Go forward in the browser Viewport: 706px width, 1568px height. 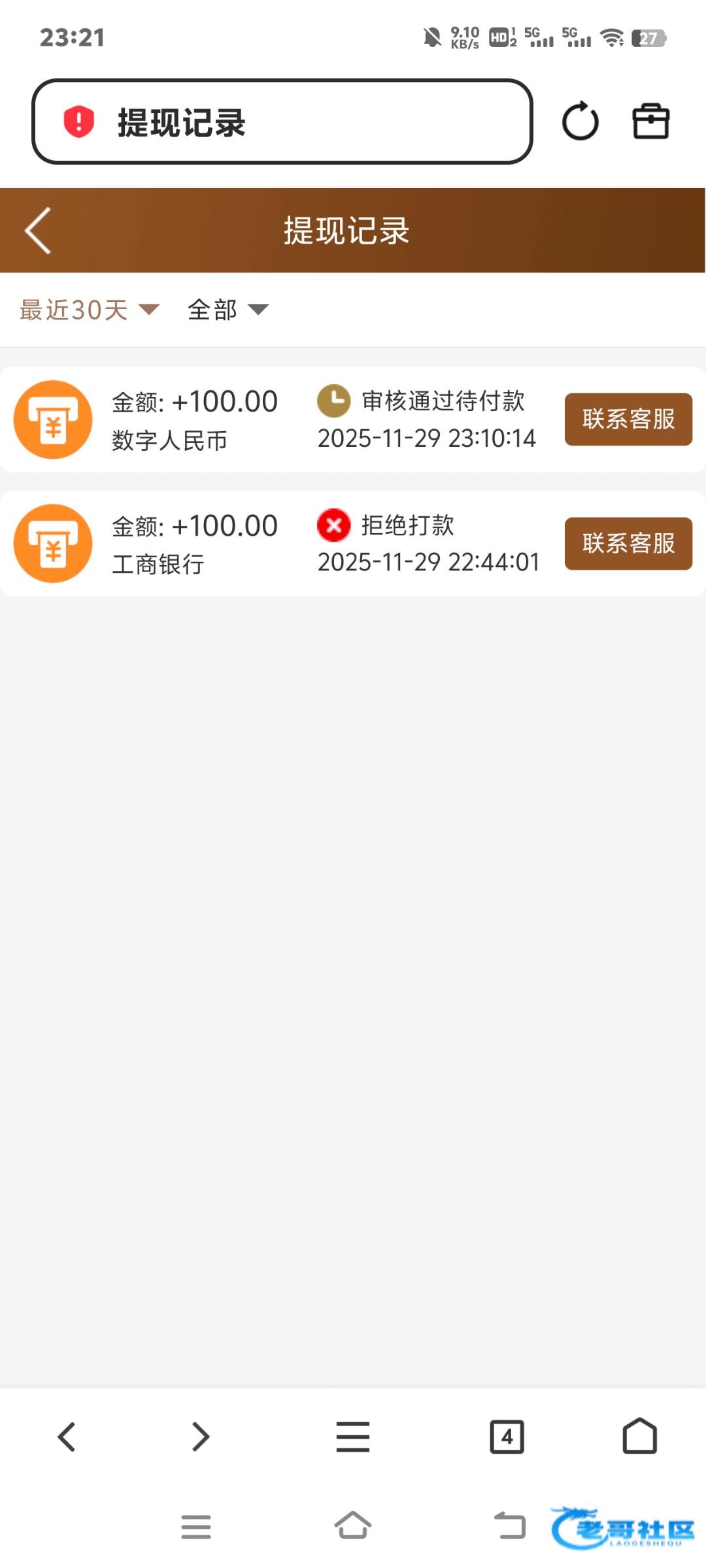click(x=201, y=1437)
